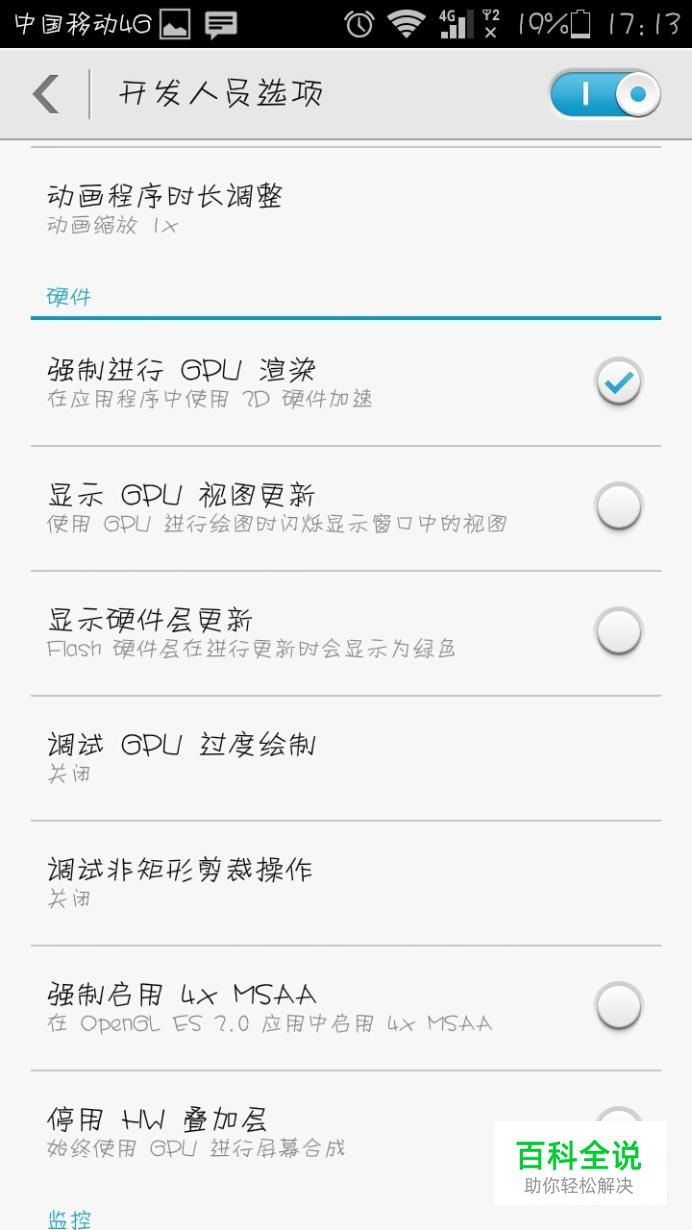Uncheck 强制进行 GPU 渲染
This screenshot has height=1230, width=692.
pos(619,383)
